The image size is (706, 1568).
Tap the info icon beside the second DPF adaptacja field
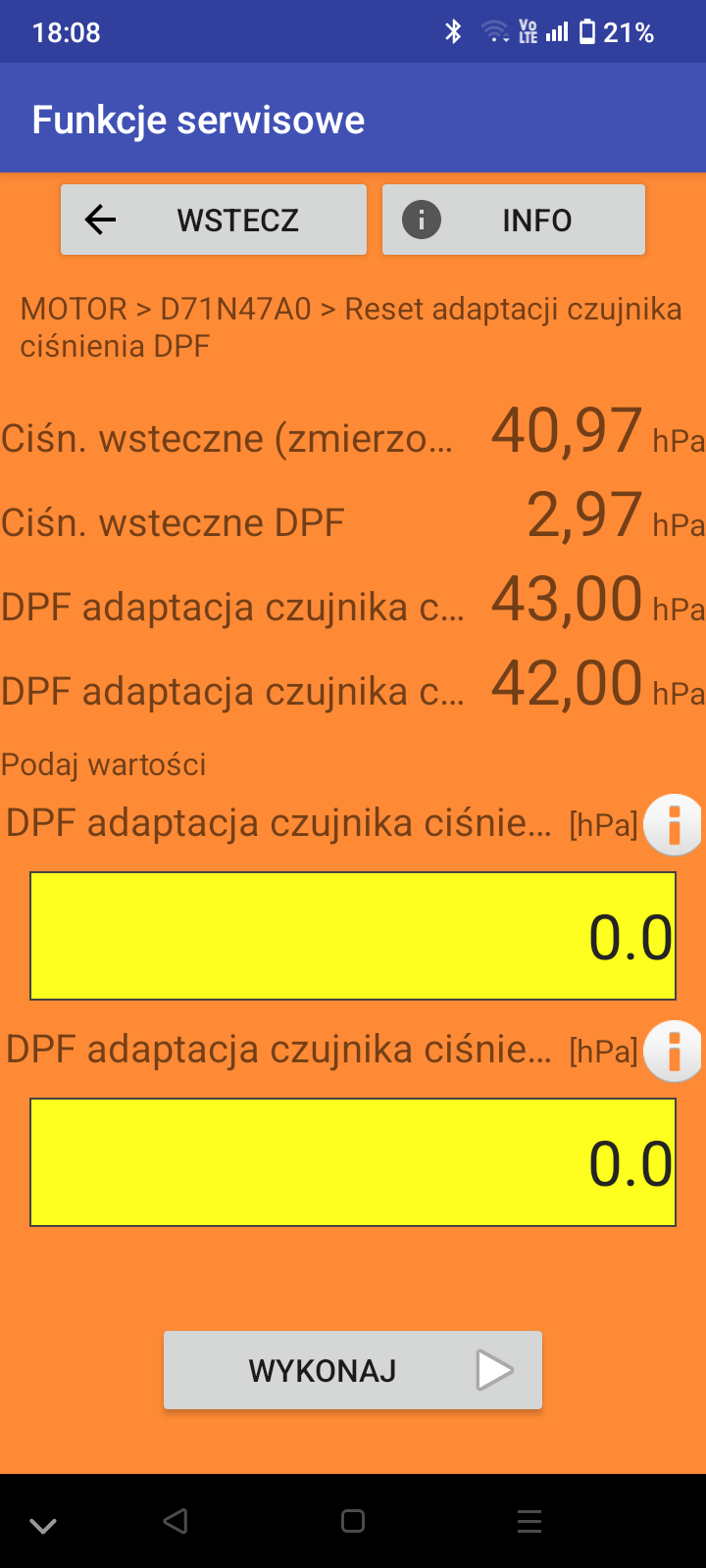pos(674,1051)
